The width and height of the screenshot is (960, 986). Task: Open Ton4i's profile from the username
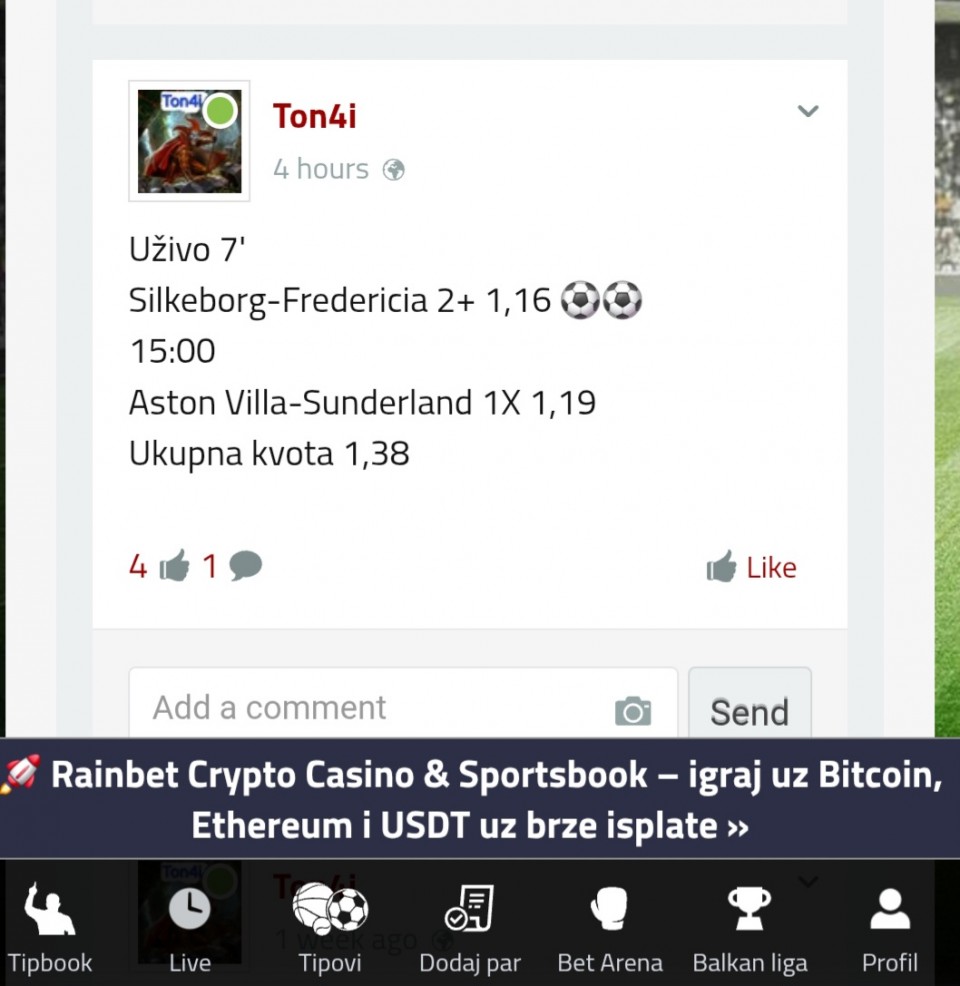(314, 117)
